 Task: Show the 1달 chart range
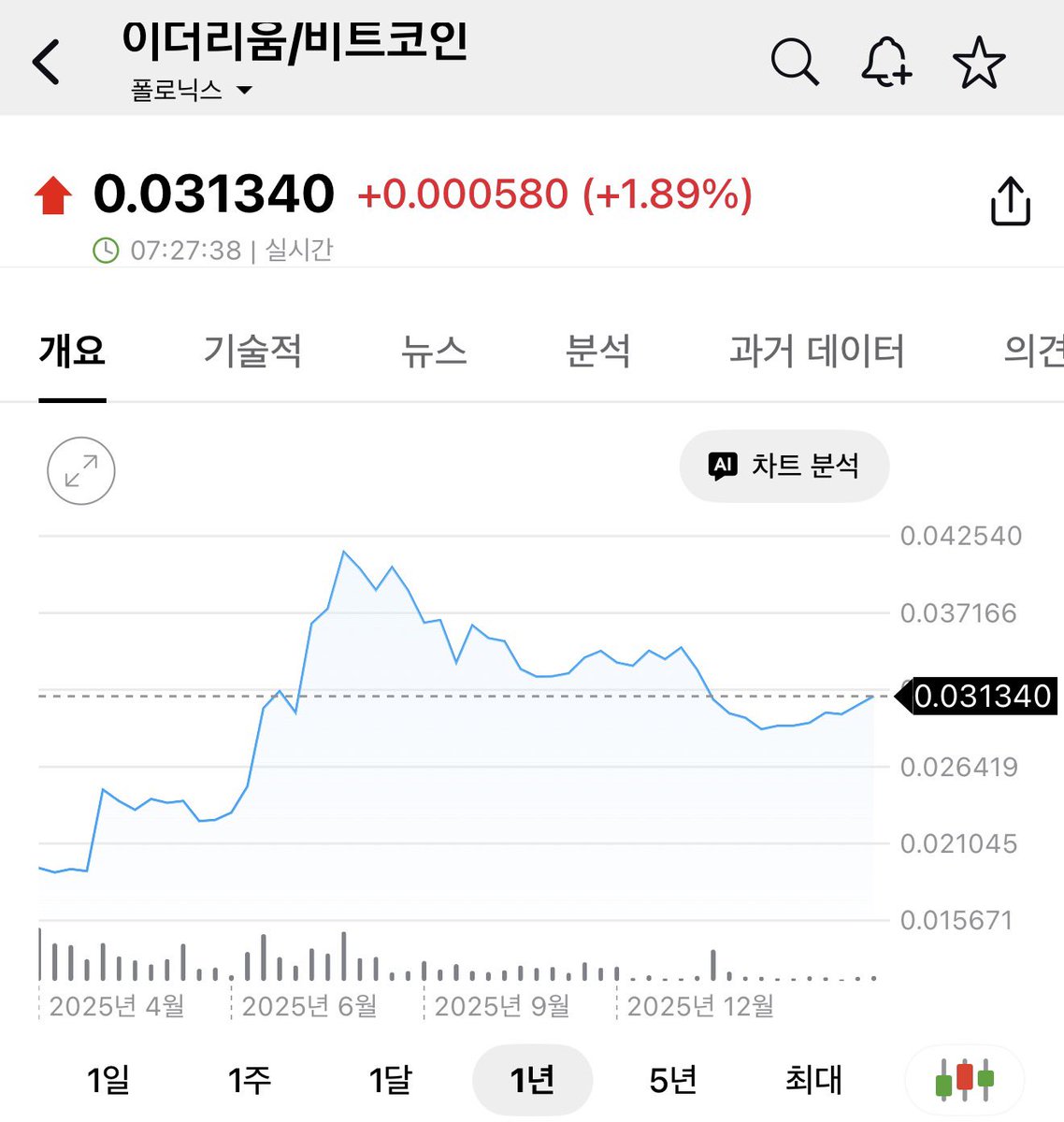point(391,1080)
